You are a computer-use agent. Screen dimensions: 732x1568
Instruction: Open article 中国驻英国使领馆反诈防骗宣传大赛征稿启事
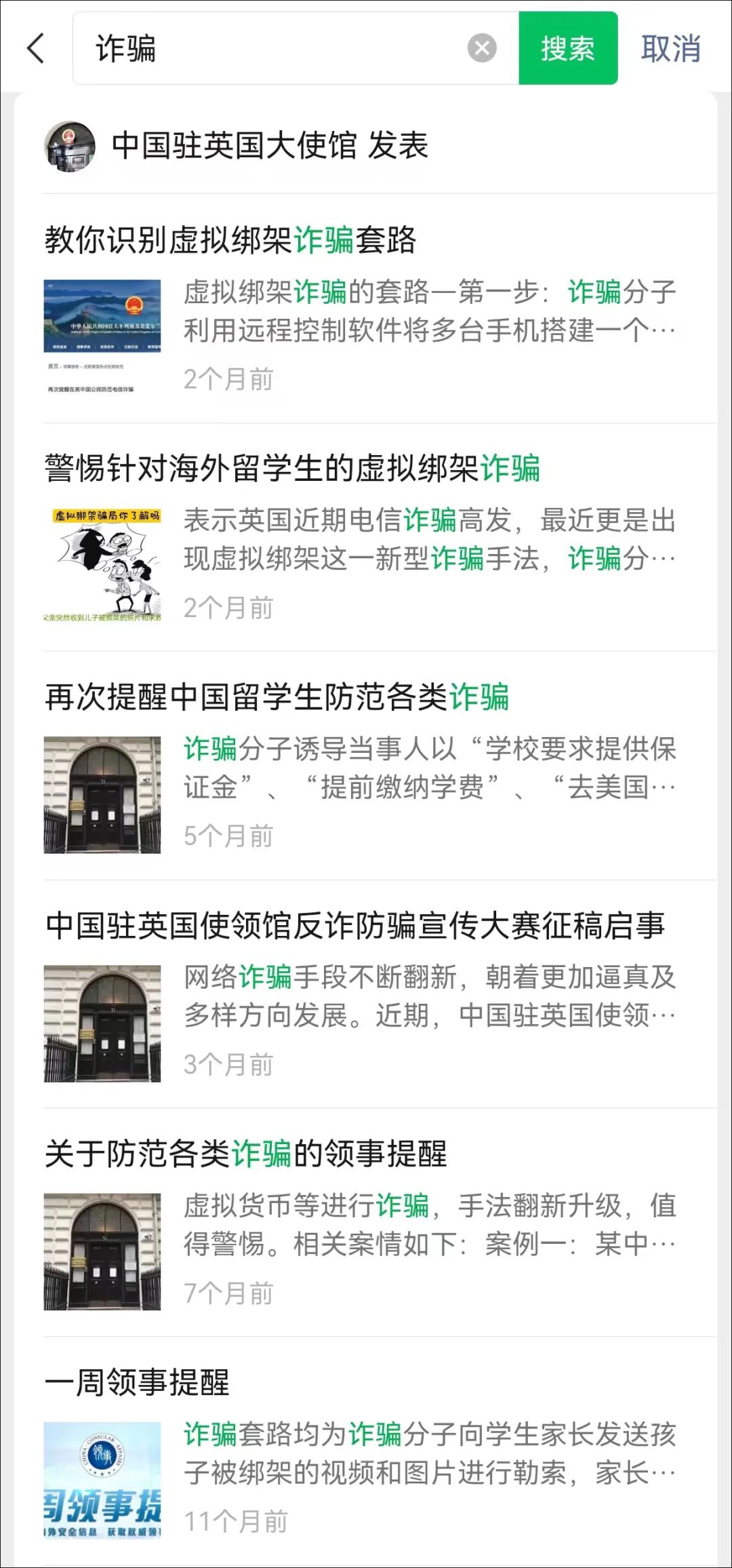pos(355,926)
